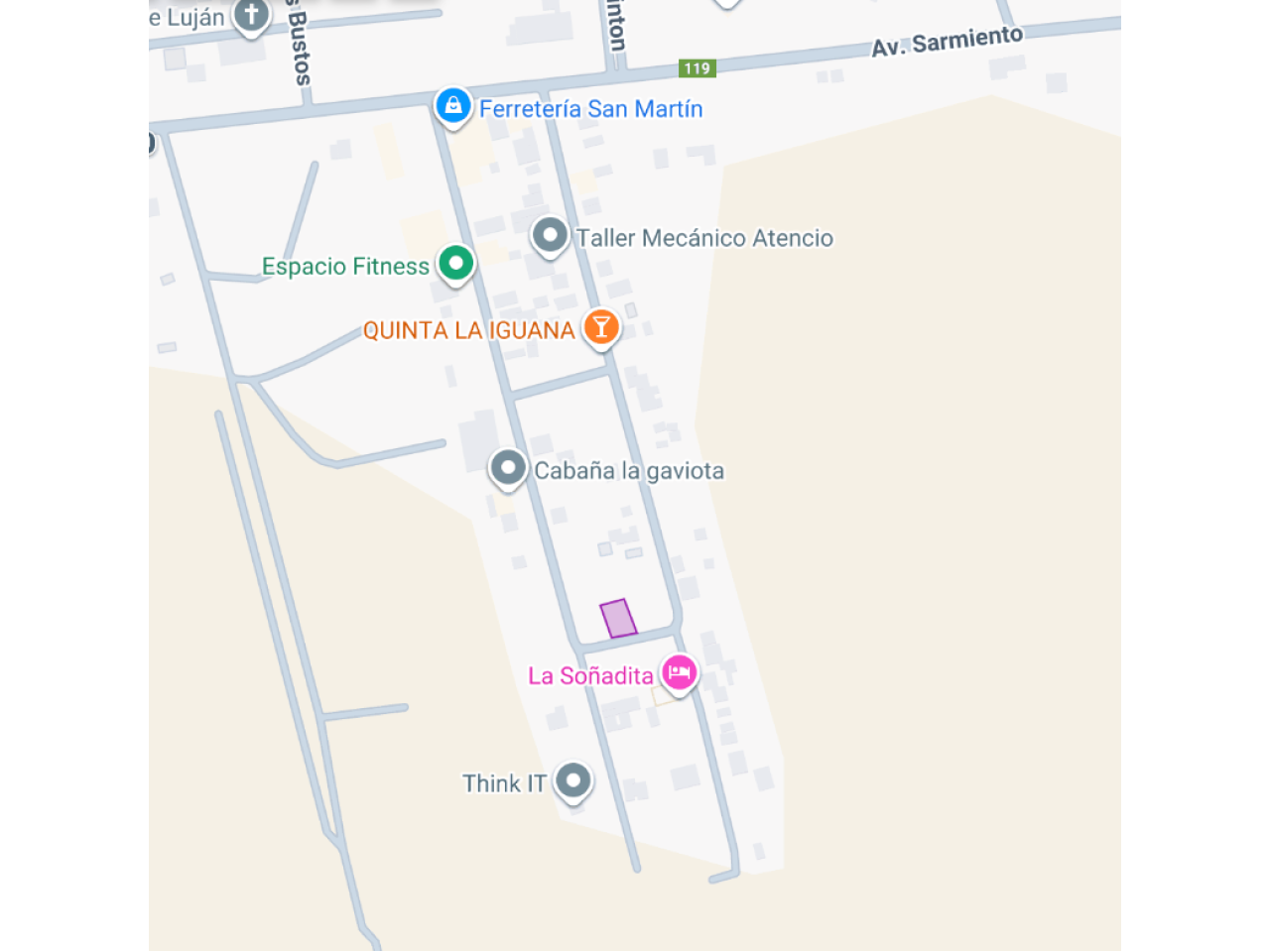Open the Ferretería San Martín pin

tap(453, 105)
